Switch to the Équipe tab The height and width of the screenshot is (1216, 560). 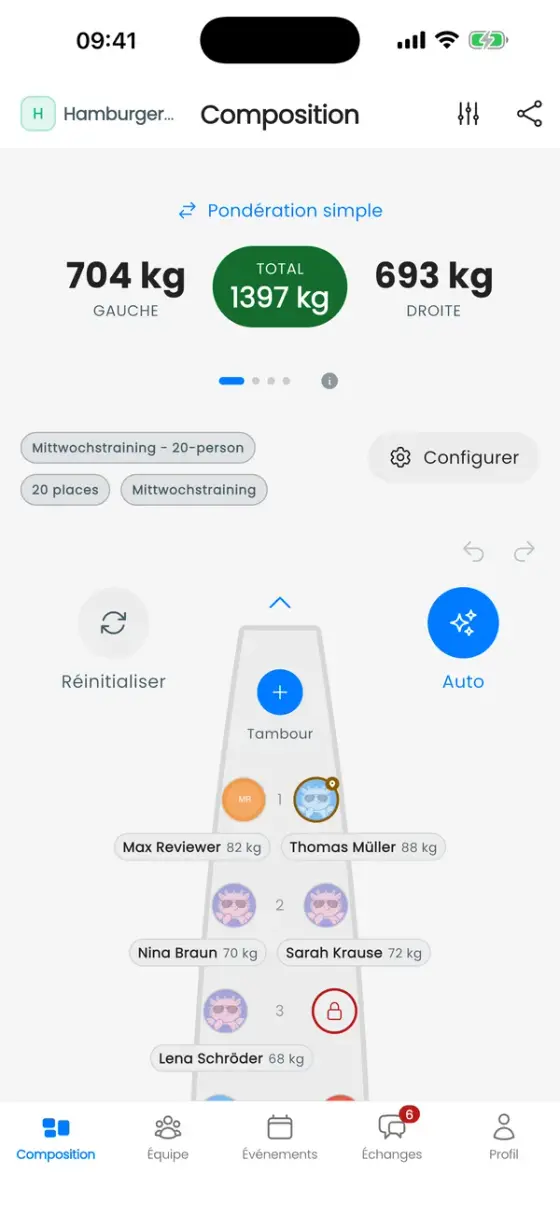tap(168, 1138)
